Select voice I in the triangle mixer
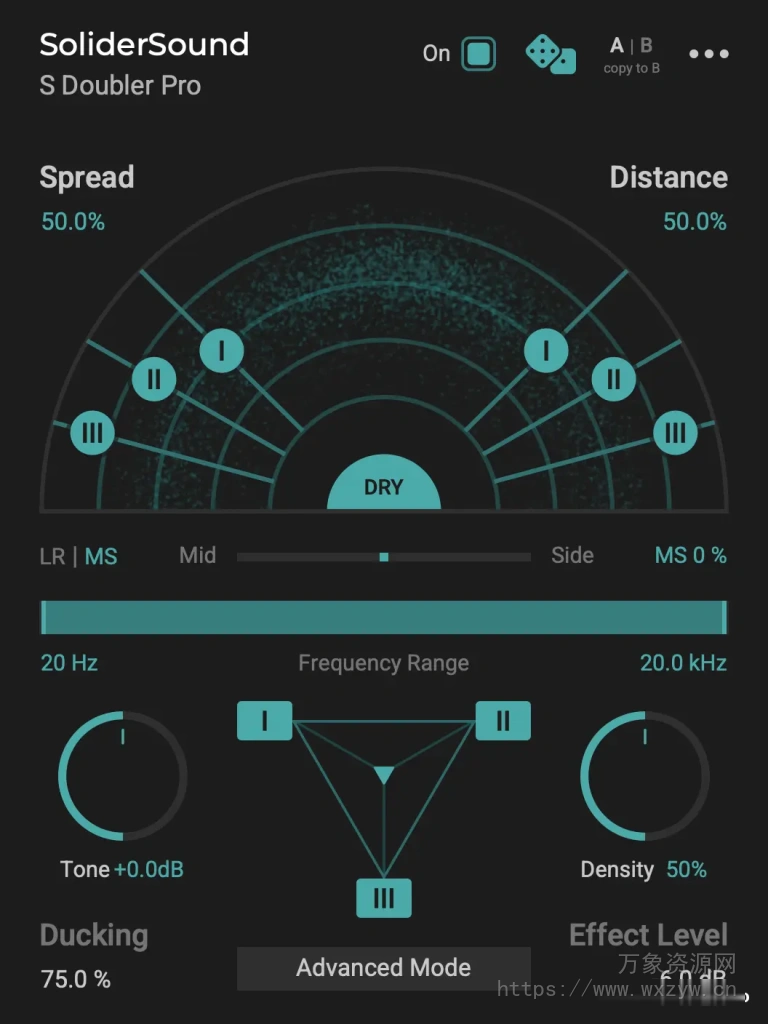 tap(265, 721)
